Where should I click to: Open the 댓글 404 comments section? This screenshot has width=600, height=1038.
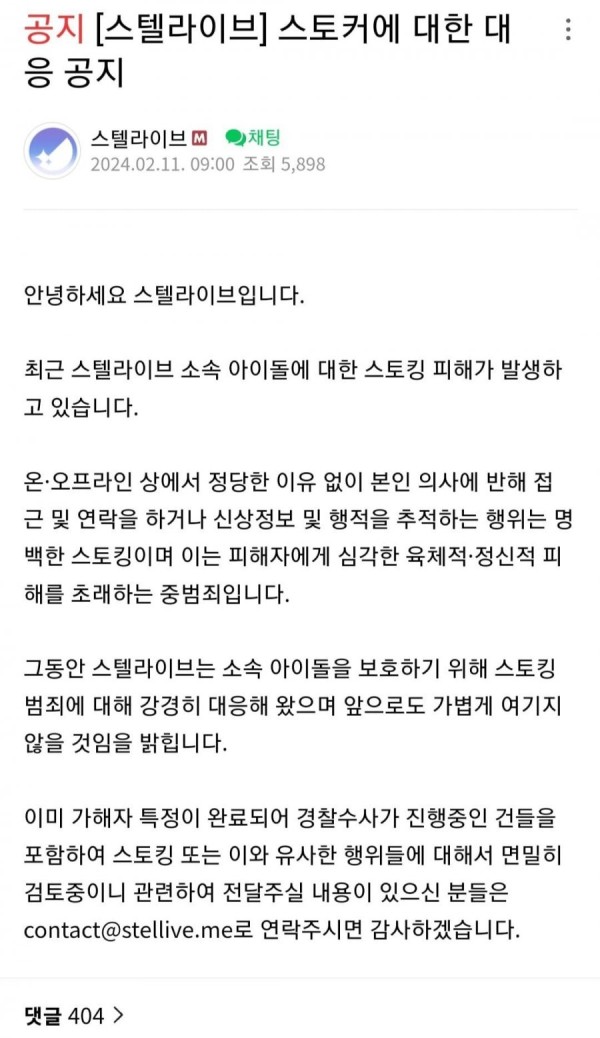click(x=74, y=1016)
